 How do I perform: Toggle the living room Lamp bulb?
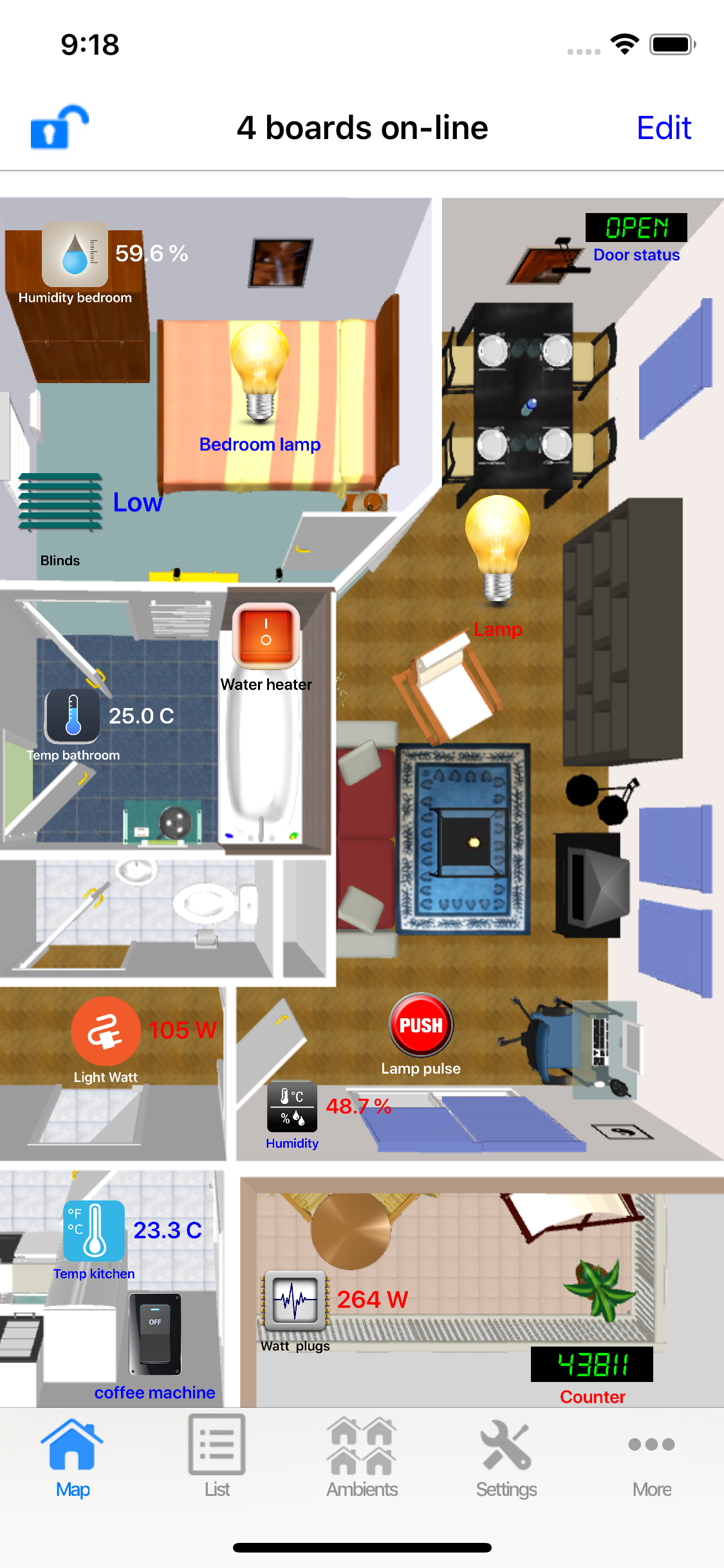coord(497,550)
